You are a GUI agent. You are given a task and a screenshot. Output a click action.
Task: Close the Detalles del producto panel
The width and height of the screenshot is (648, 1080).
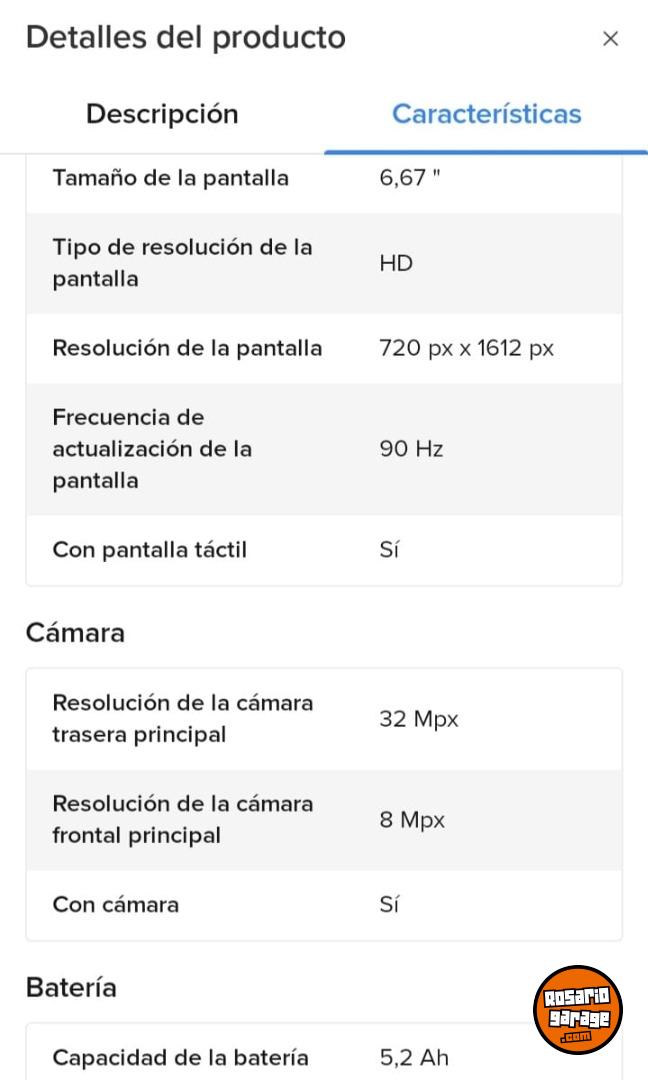[610, 39]
